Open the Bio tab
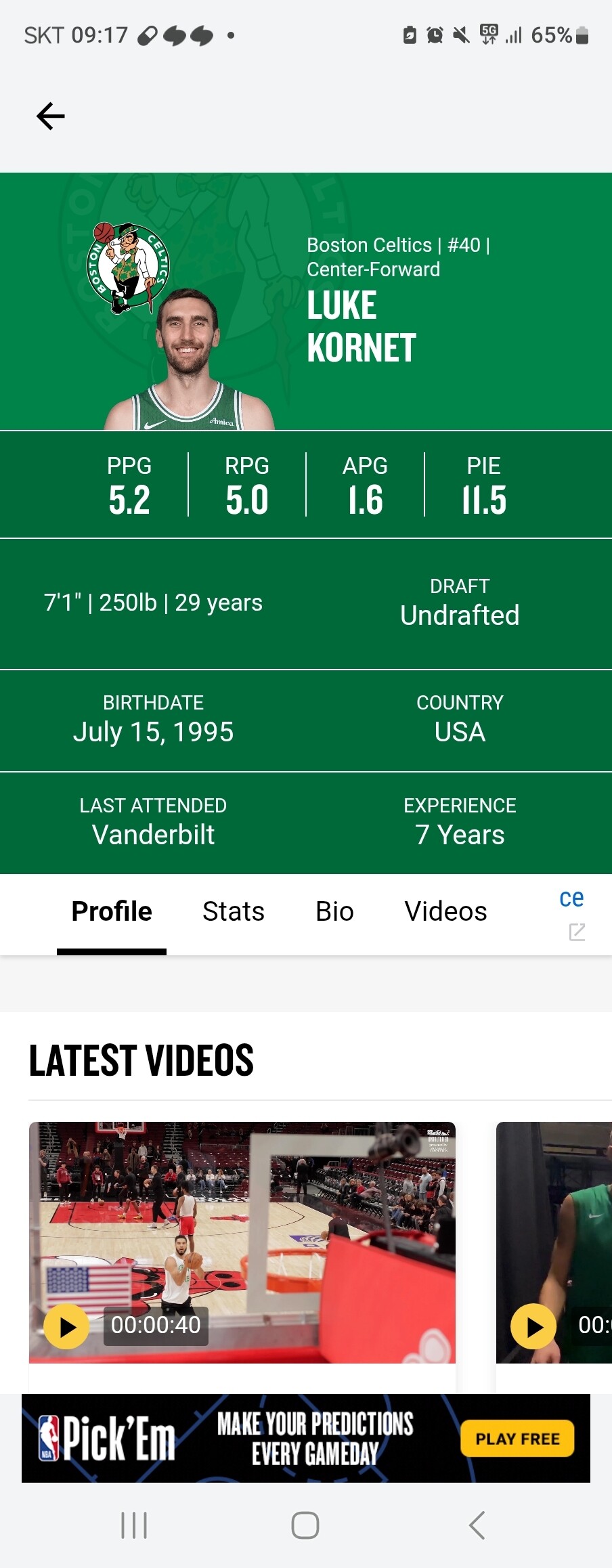The height and width of the screenshot is (1568, 612). (x=334, y=911)
